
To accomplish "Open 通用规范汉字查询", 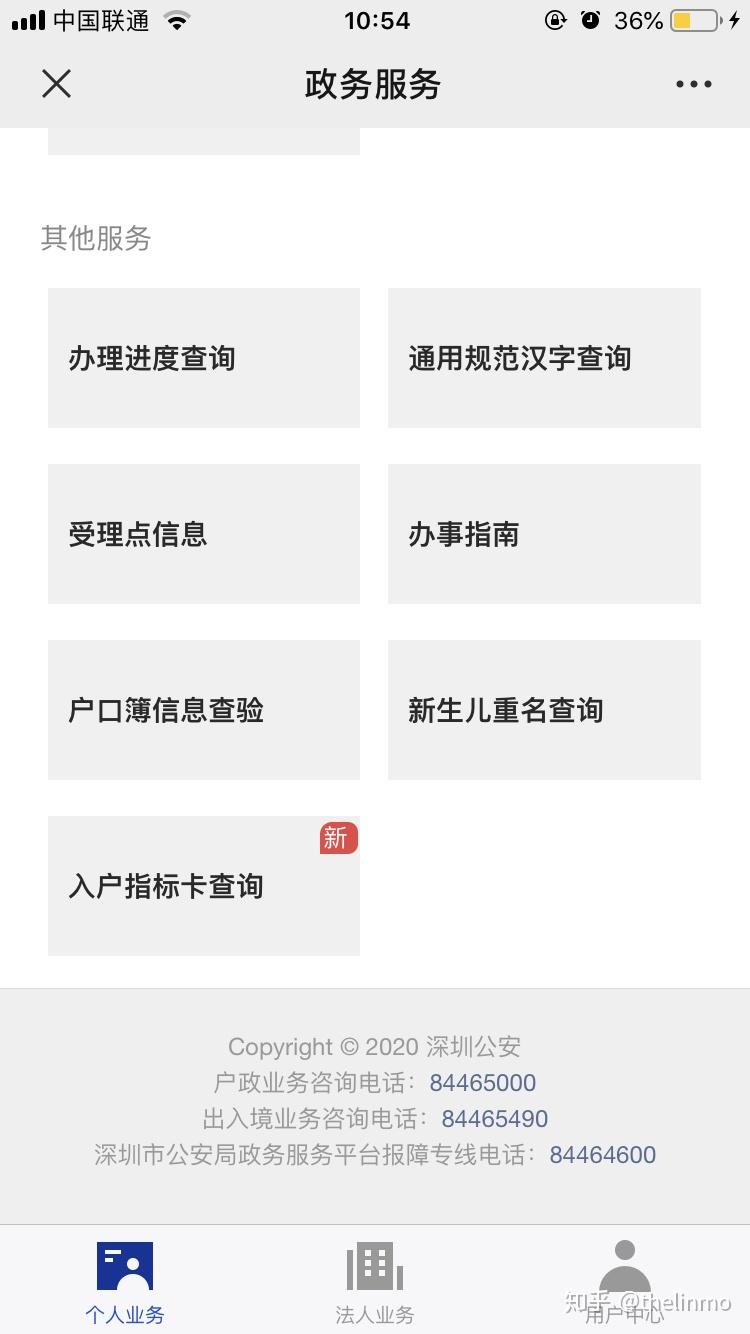I will point(544,358).
